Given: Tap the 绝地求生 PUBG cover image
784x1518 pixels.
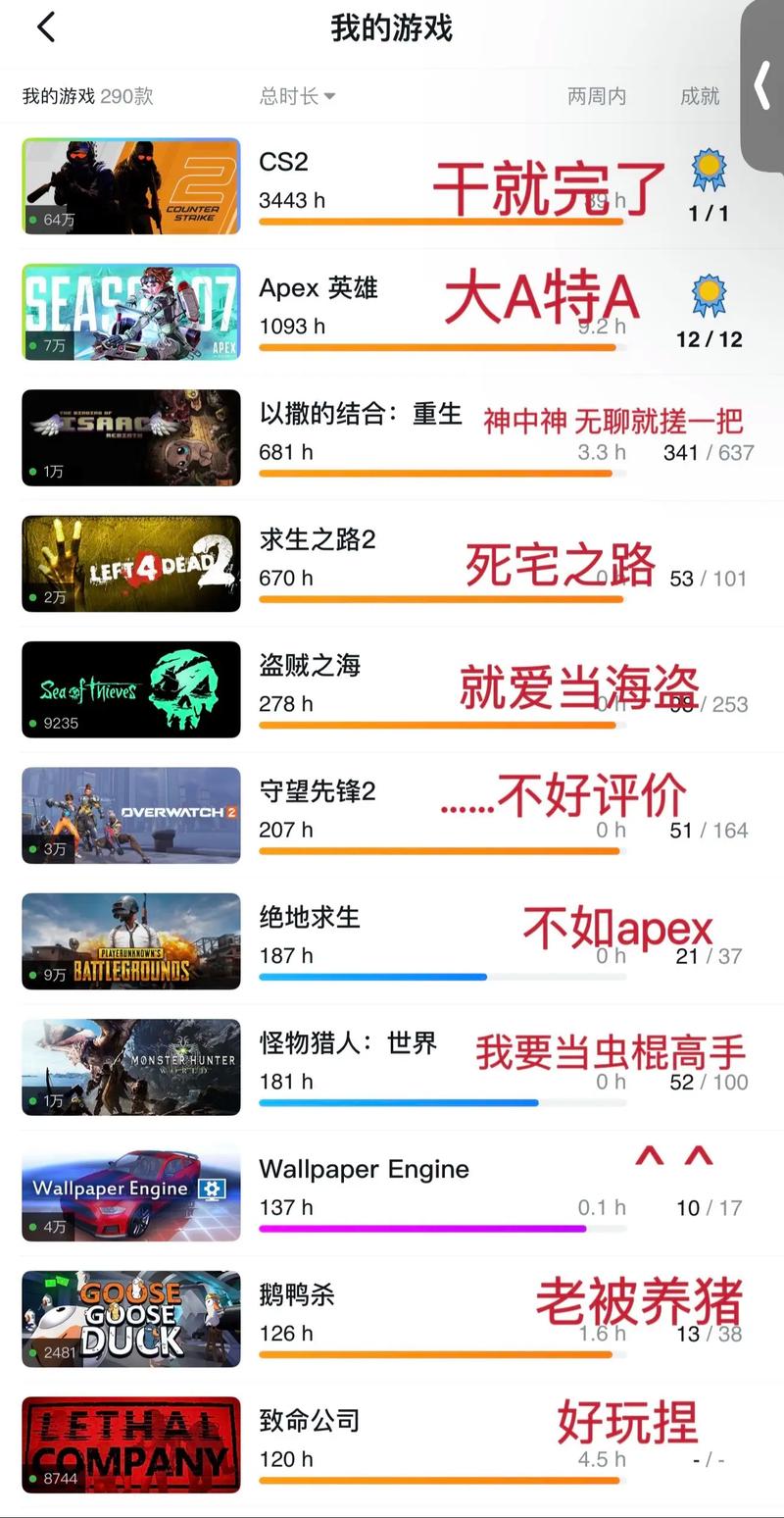Looking at the screenshot, I should pyautogui.click(x=130, y=941).
